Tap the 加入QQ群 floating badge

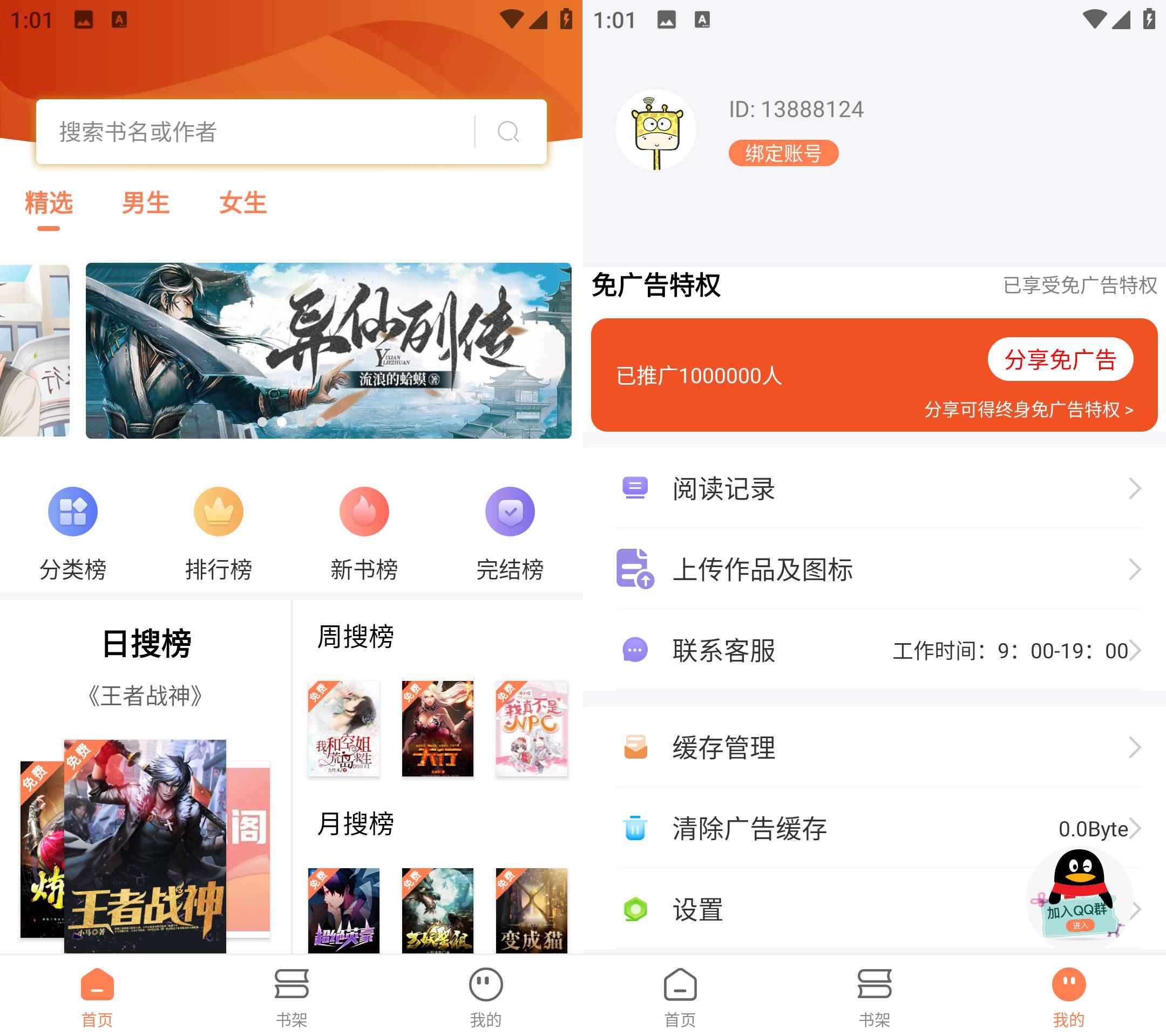1078,895
